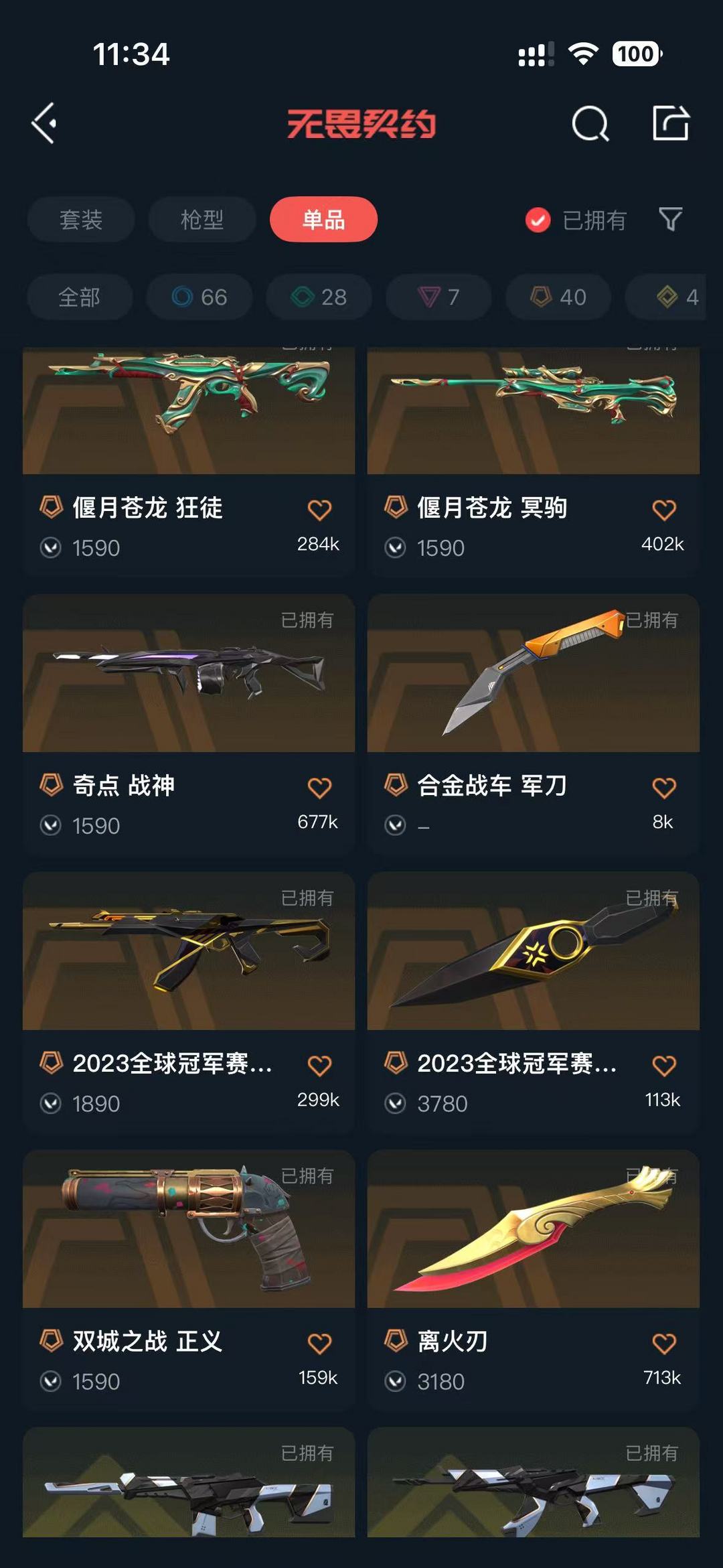Image resolution: width=723 pixels, height=1568 pixels.
Task: Go back using the back arrow
Action: 44,123
